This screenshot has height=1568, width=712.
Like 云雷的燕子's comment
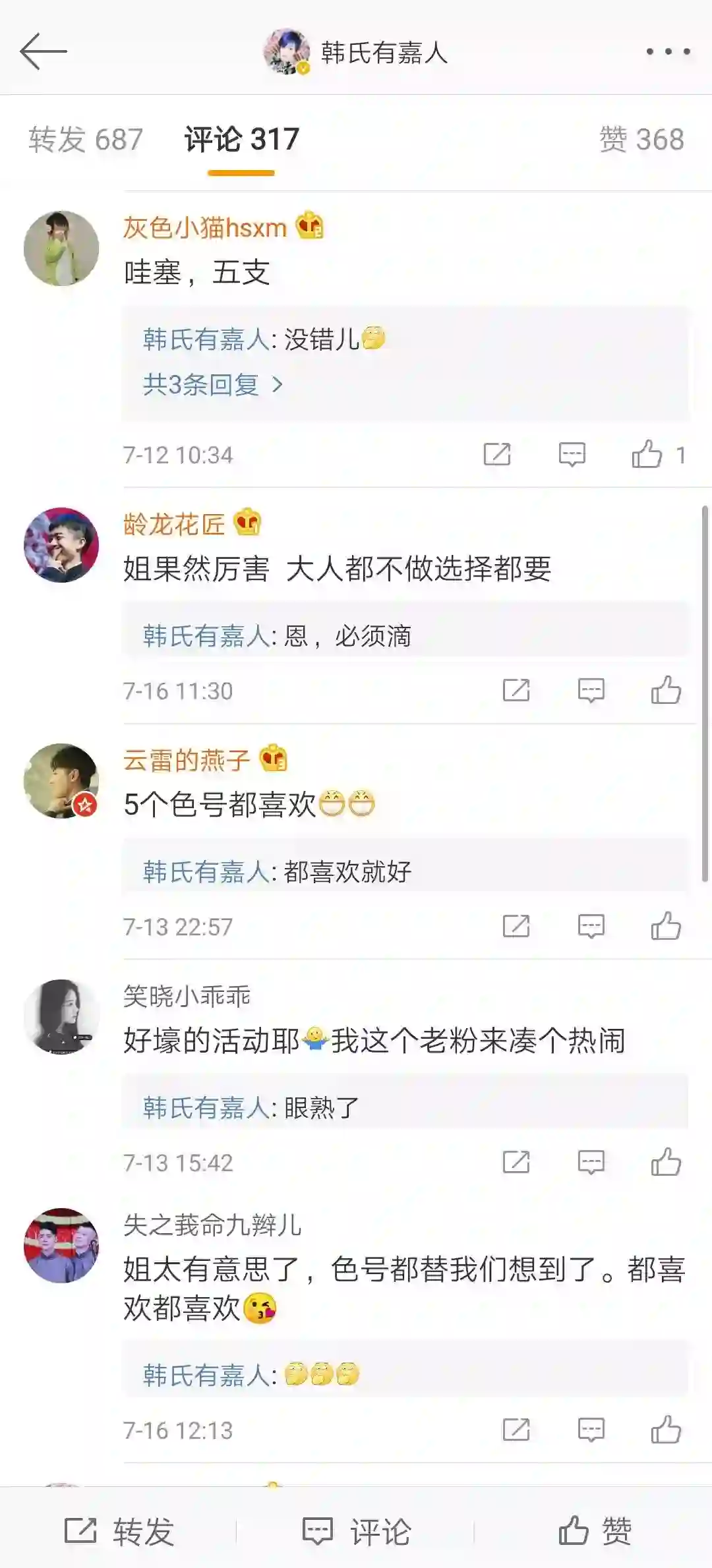[x=666, y=926]
